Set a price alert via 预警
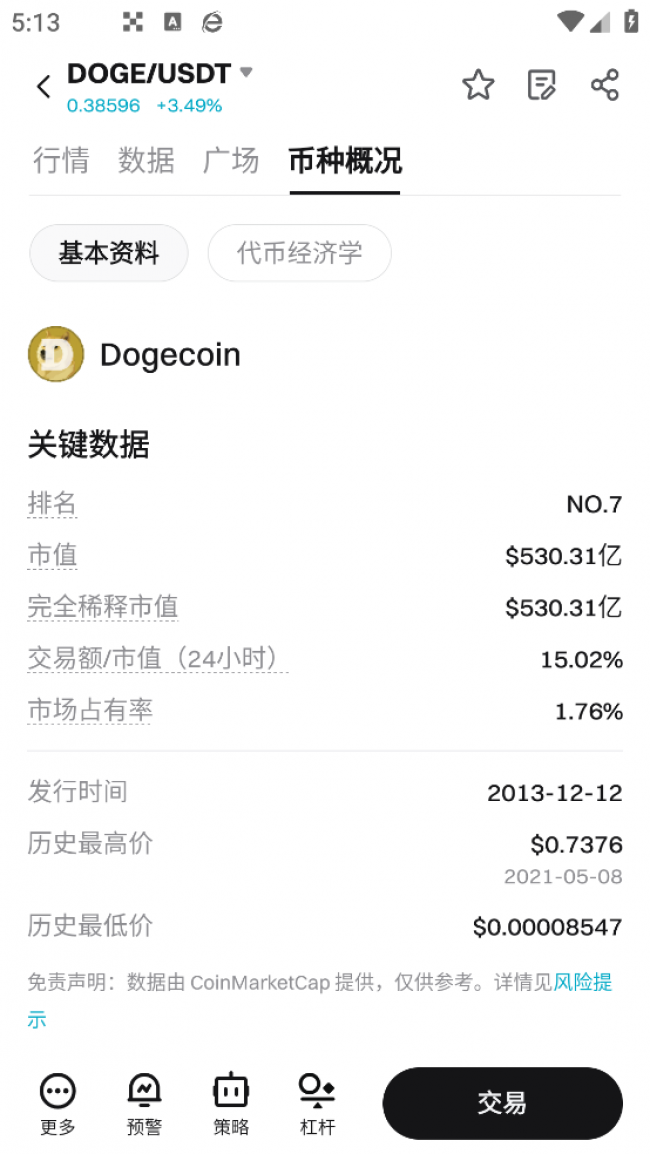This screenshot has width=650, height=1154. pyautogui.click(x=145, y=1103)
